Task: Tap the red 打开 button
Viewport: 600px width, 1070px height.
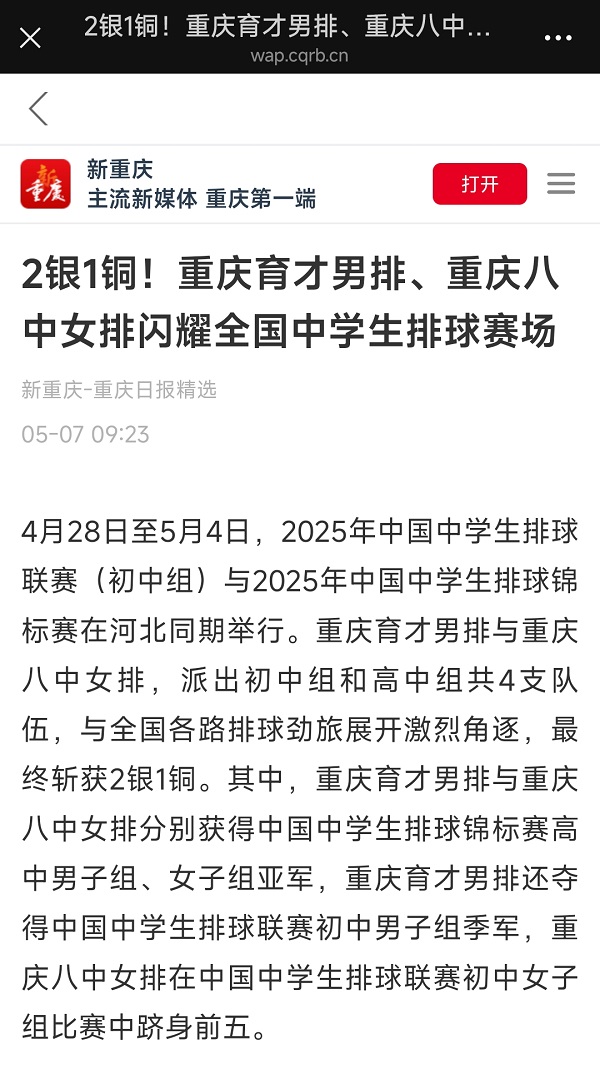Action: point(479,184)
